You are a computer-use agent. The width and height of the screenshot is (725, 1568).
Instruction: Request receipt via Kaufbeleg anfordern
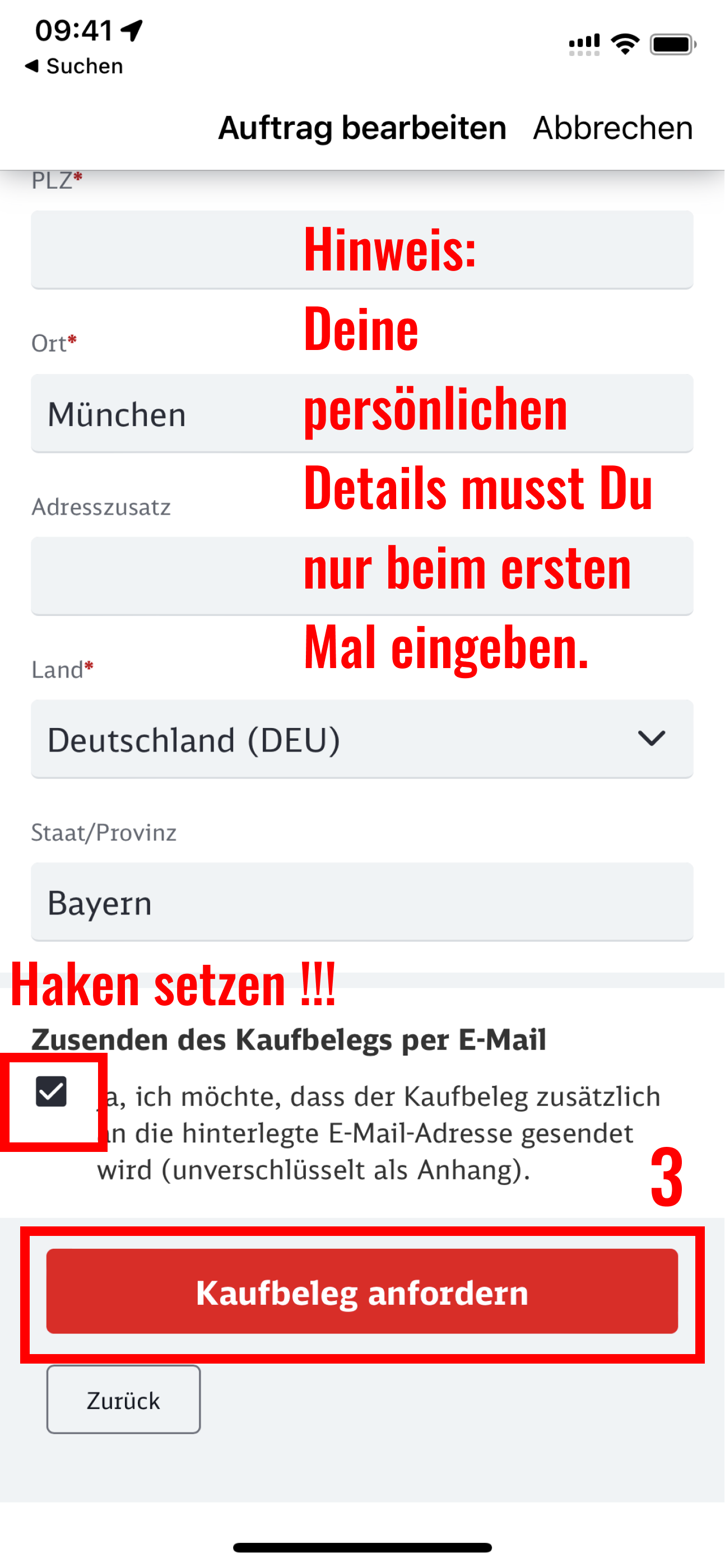362,1292
